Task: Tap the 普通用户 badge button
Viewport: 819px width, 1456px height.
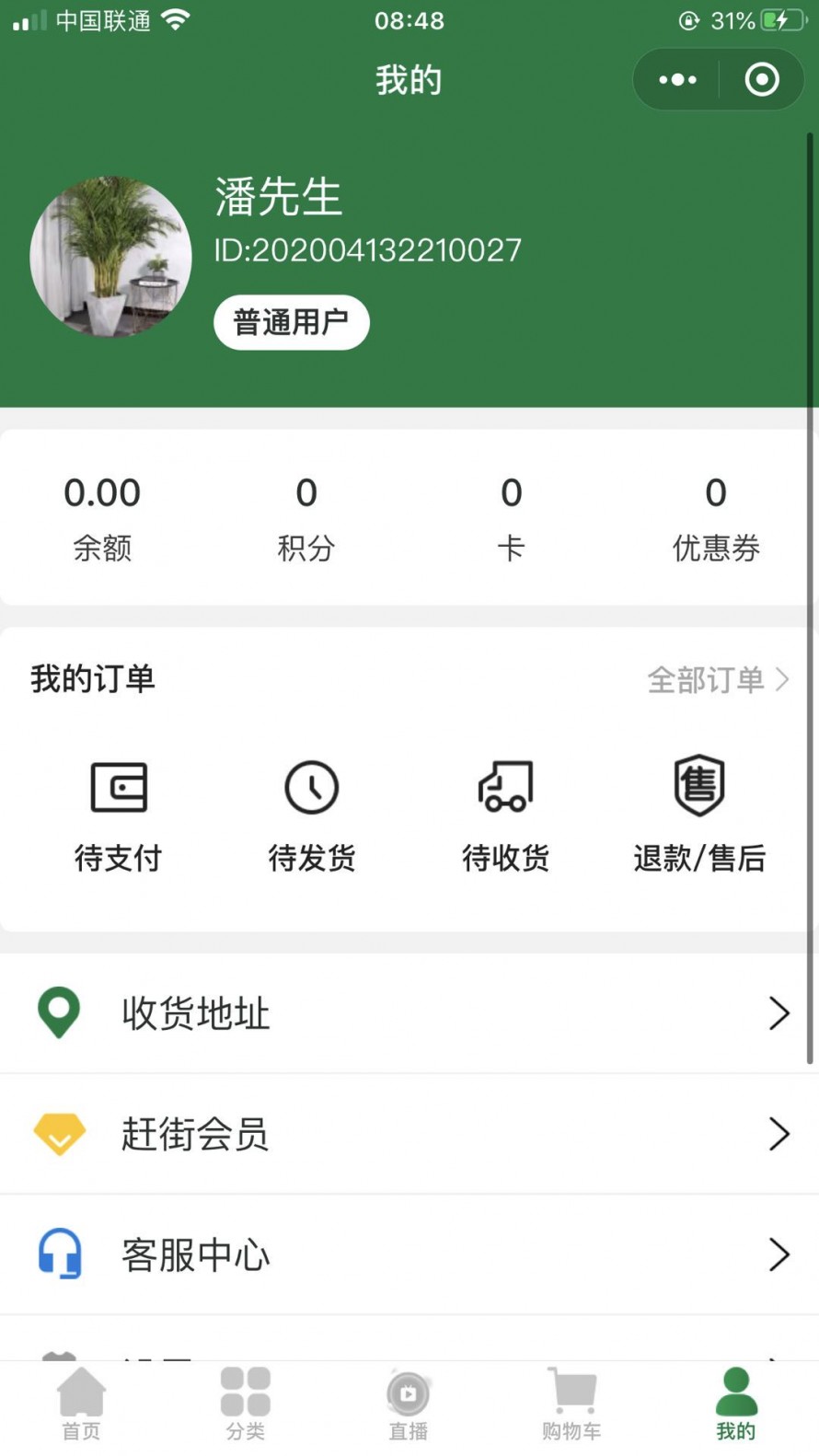Action: click(x=291, y=322)
